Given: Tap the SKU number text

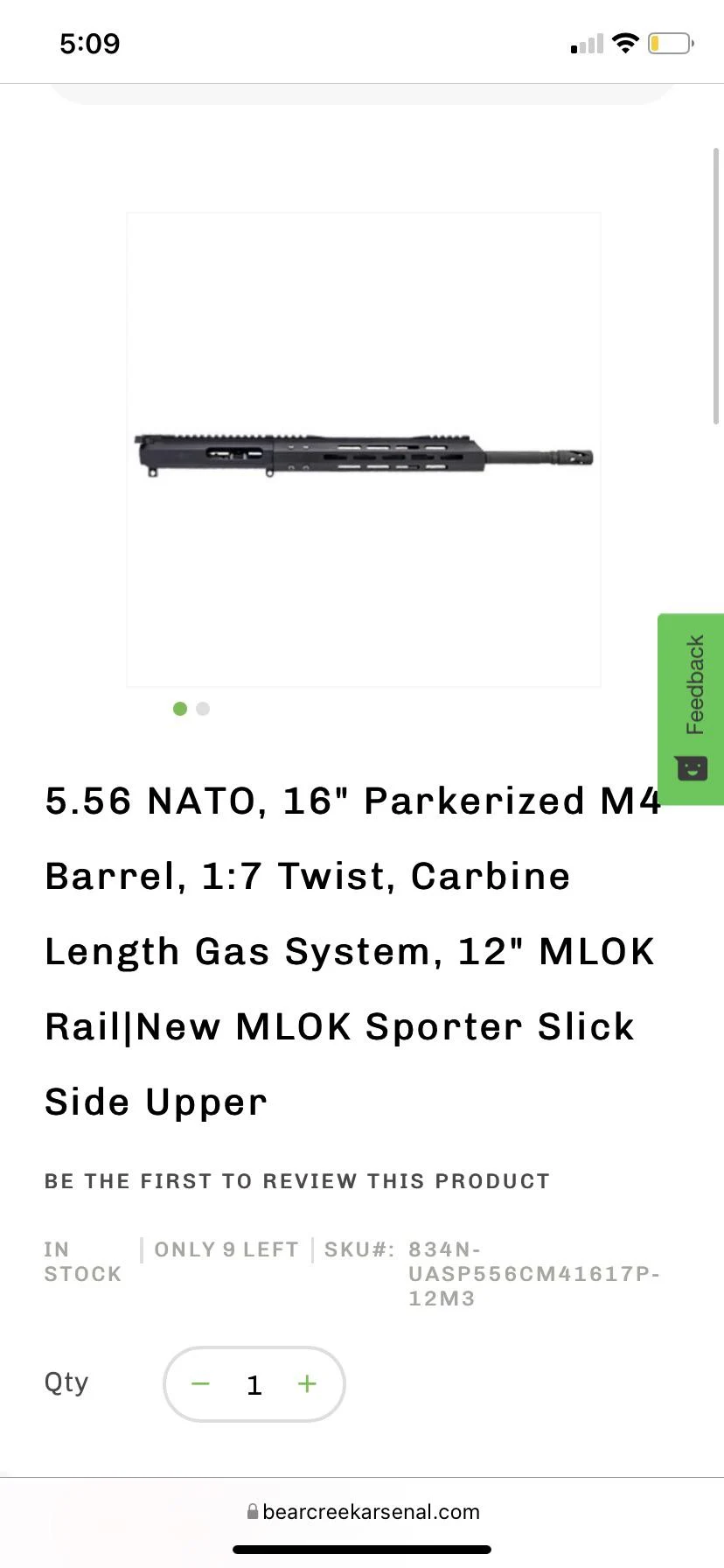Looking at the screenshot, I should pyautogui.click(x=533, y=1274).
